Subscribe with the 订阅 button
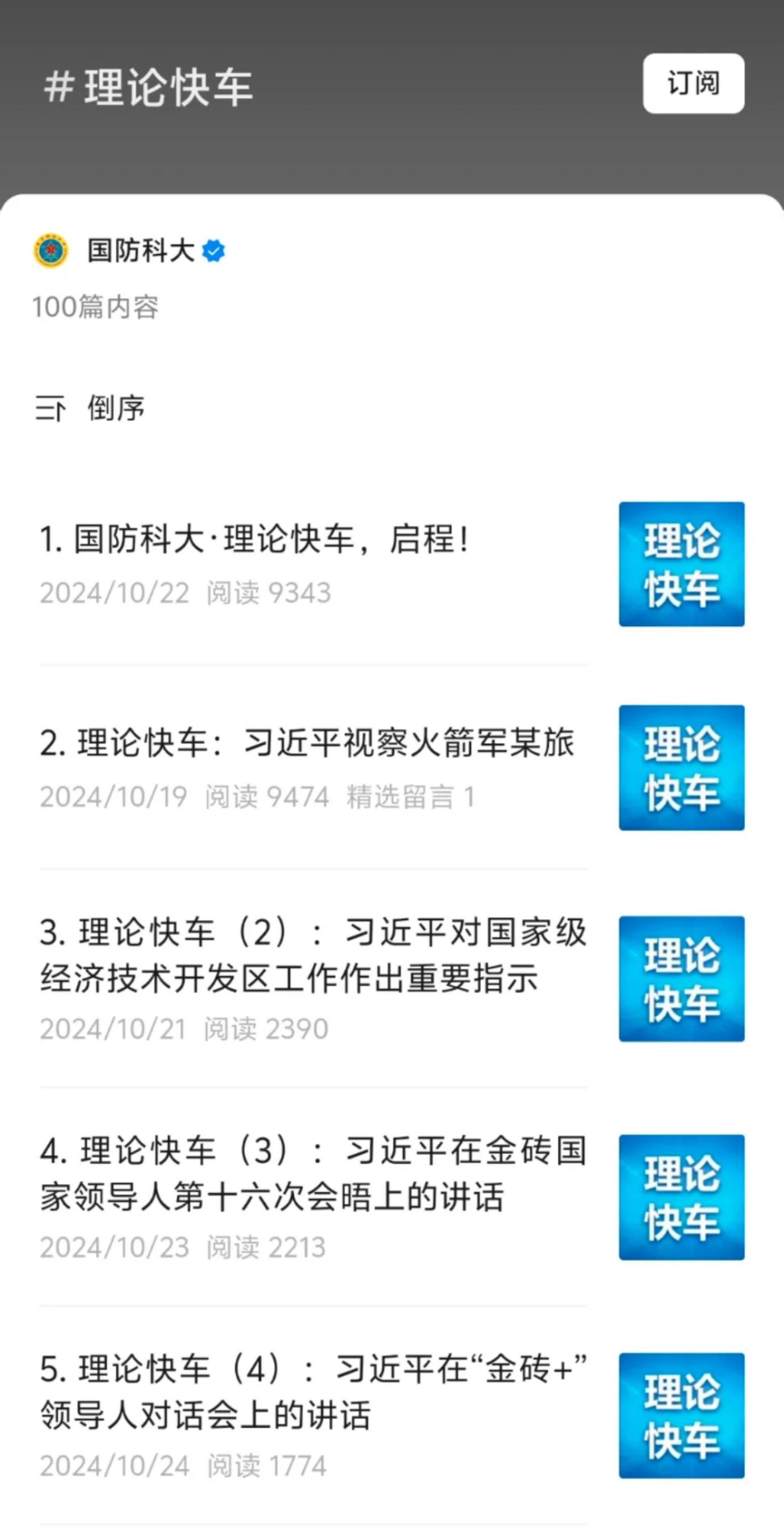Image resolution: width=784 pixels, height=1536 pixels. (693, 83)
